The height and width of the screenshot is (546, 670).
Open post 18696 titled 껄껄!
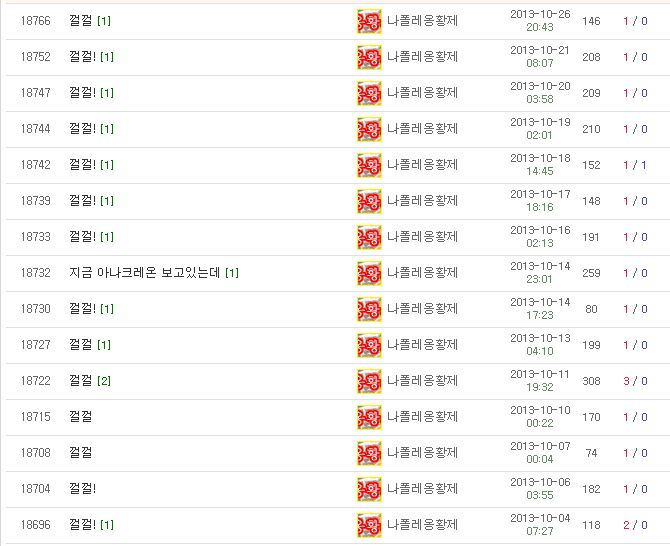pyautogui.click(x=82, y=524)
